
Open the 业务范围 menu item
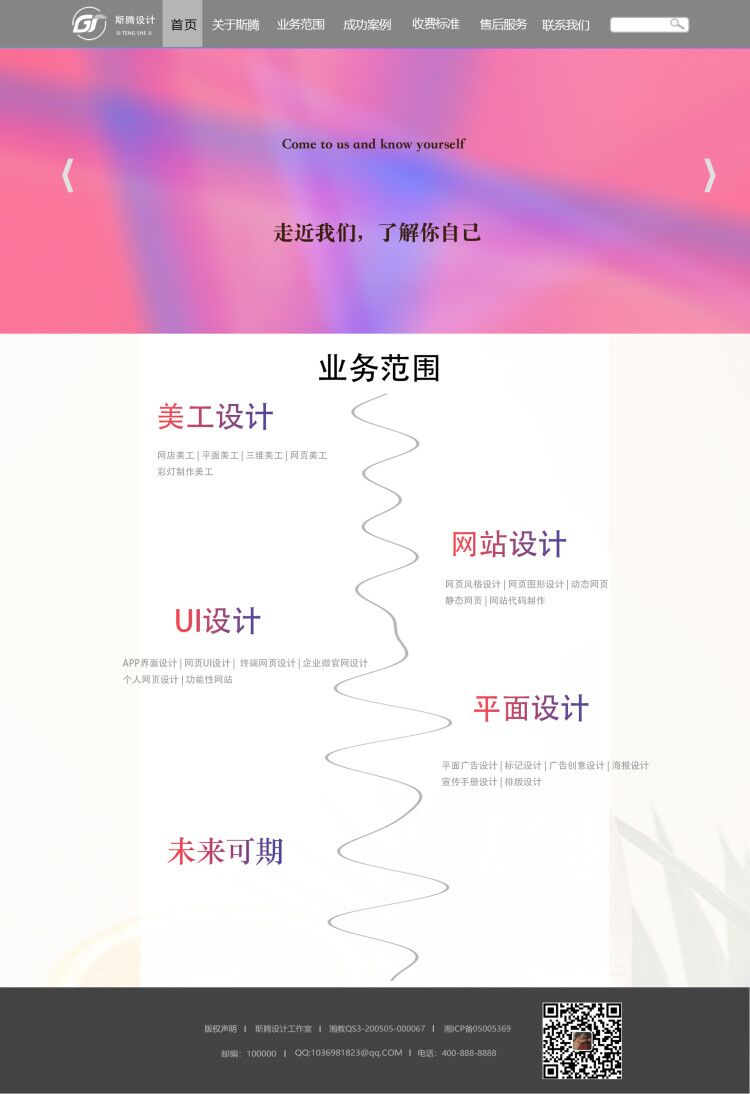coord(301,24)
